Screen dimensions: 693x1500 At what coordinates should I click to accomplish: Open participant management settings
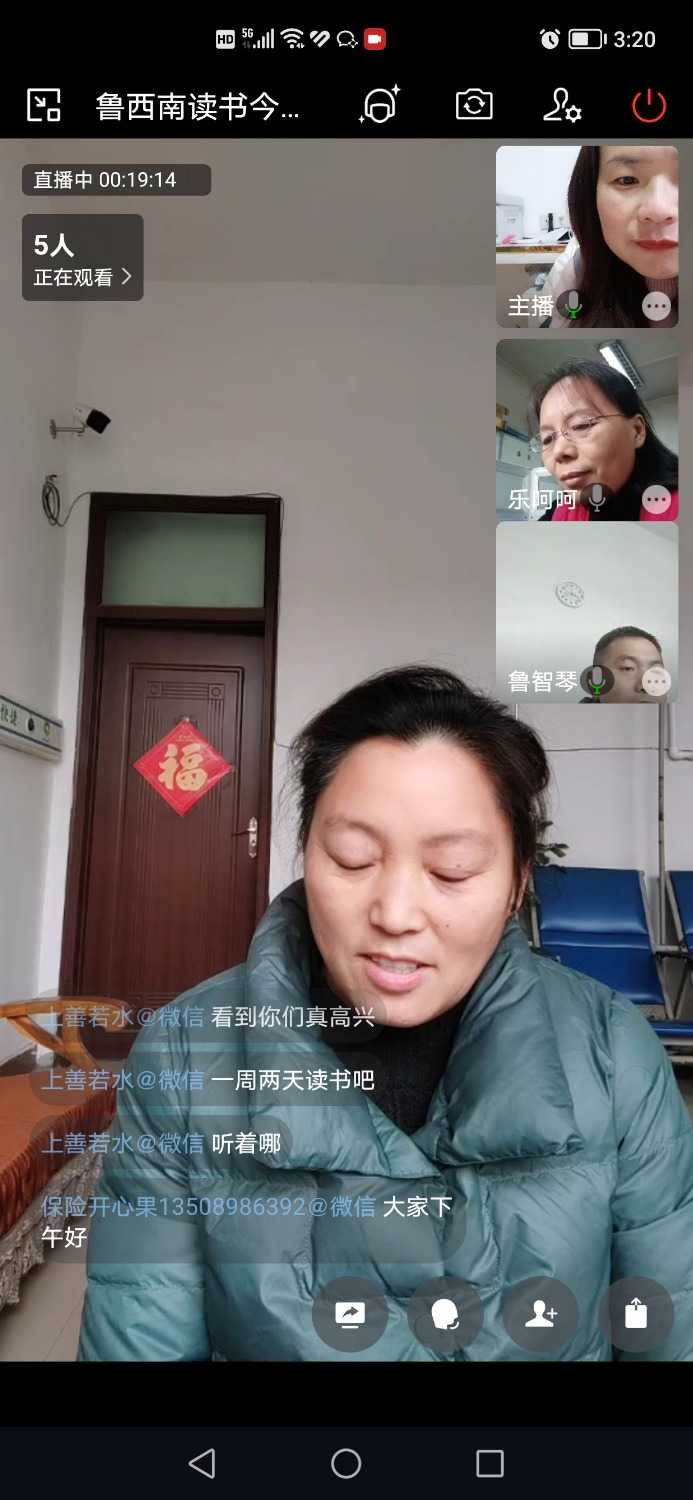pyautogui.click(x=561, y=105)
